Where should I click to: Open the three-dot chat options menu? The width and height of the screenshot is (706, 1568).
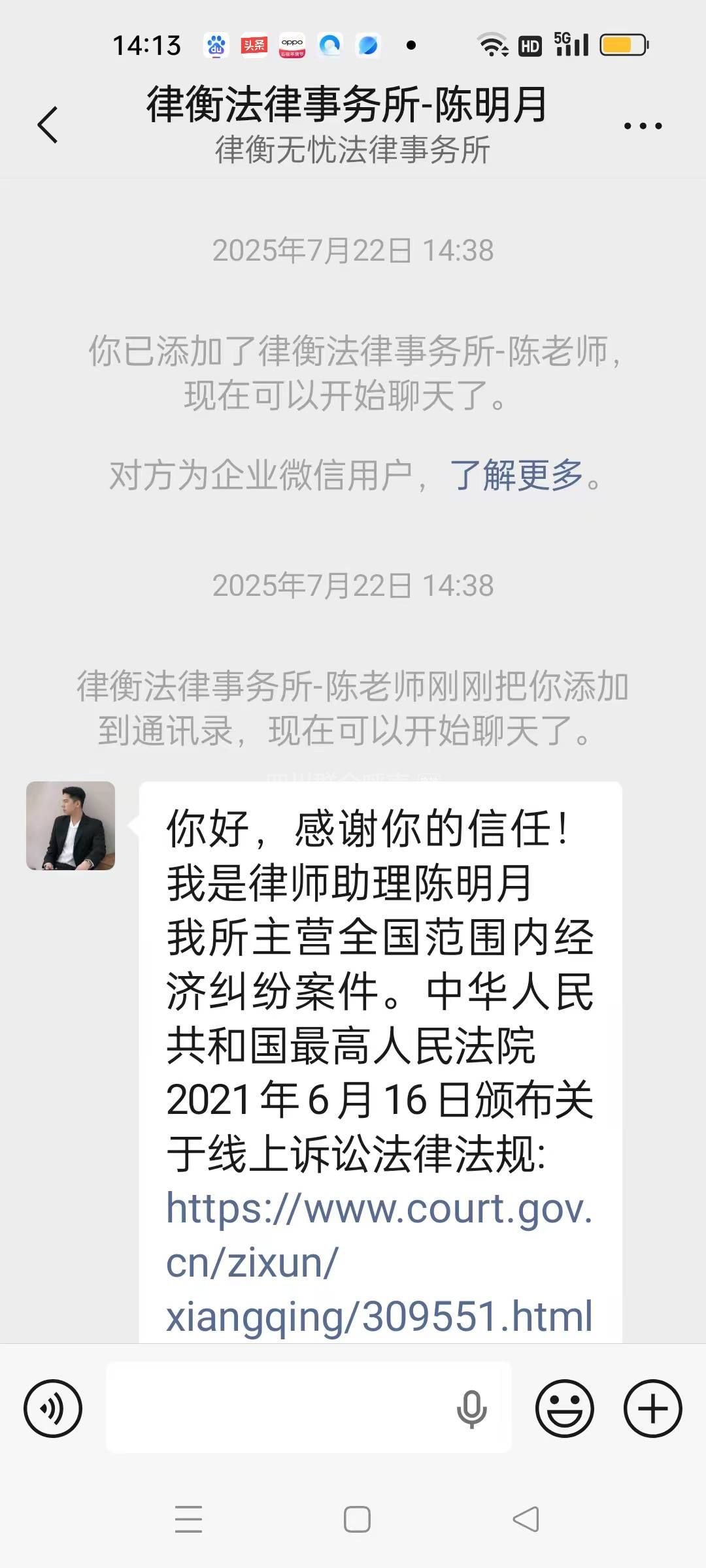pos(643,125)
